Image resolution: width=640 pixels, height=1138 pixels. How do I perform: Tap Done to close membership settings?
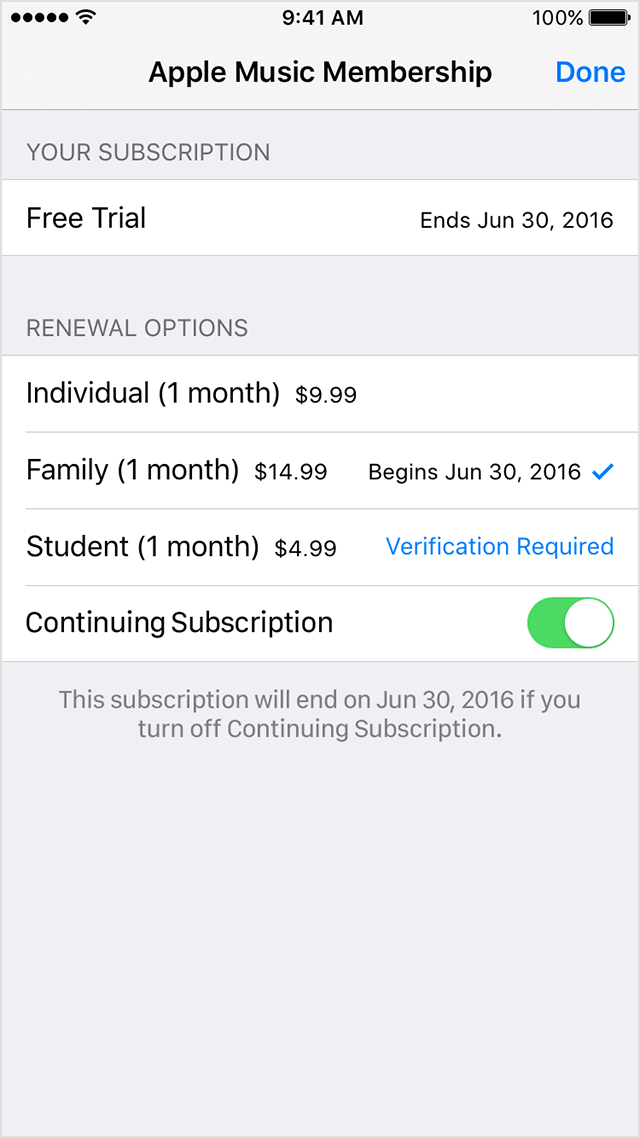pos(590,73)
